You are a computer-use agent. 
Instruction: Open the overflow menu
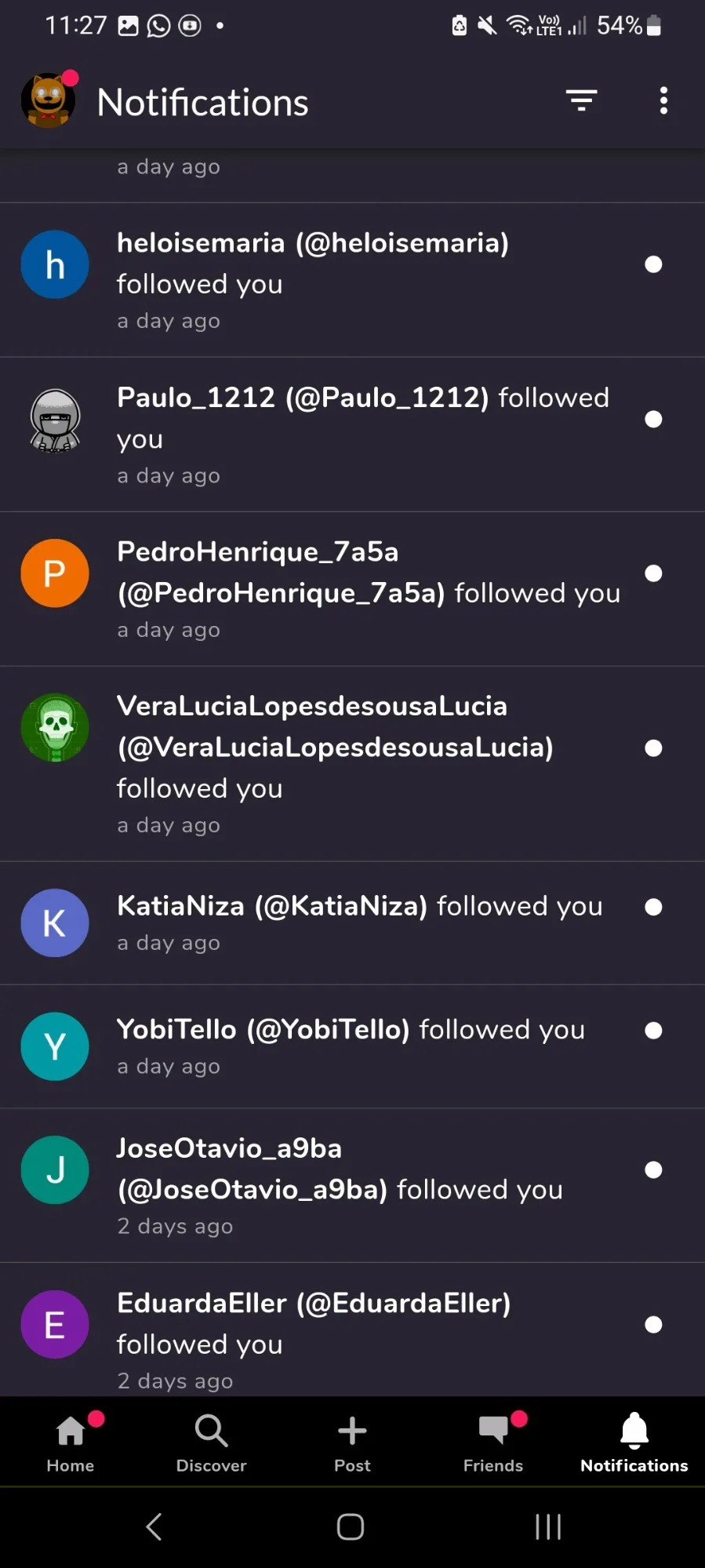[x=663, y=100]
